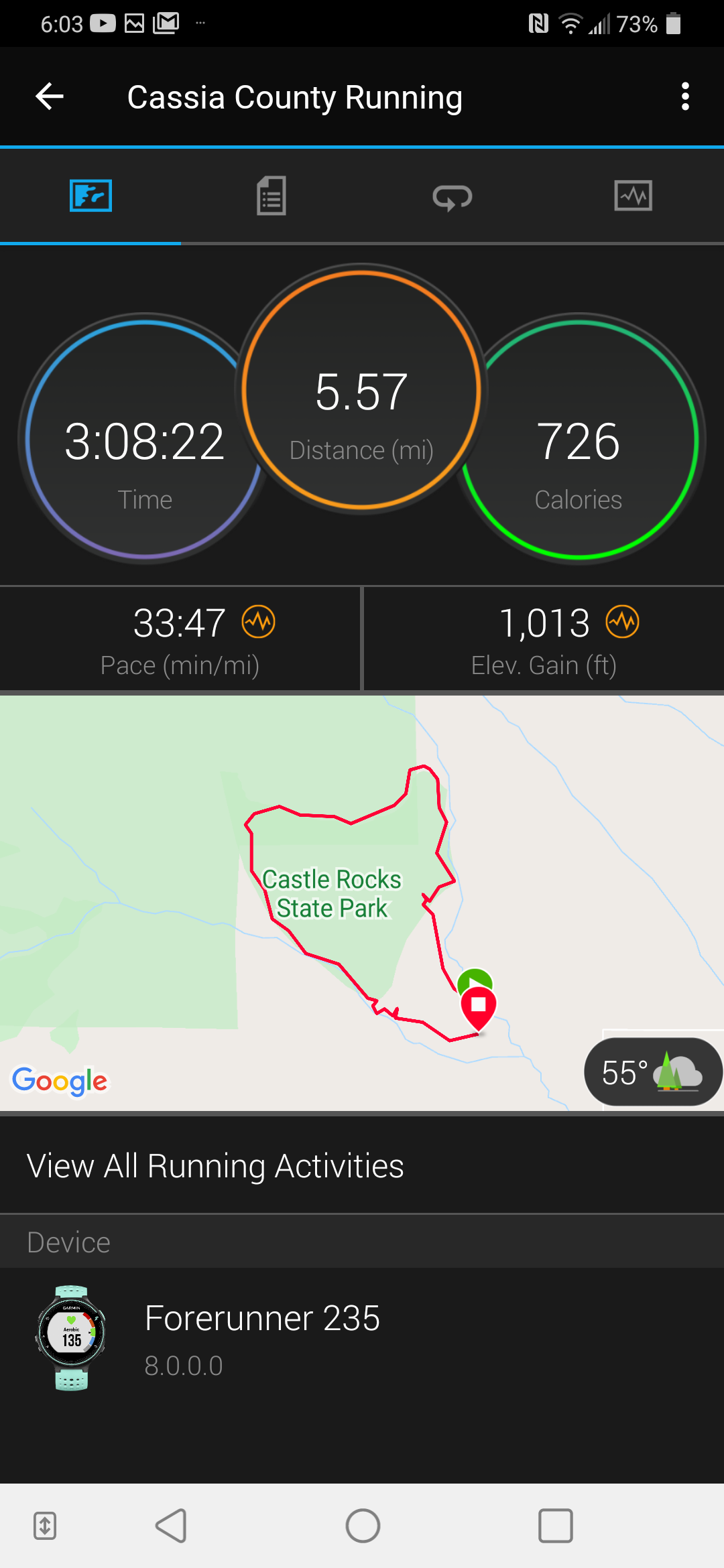Viewport: 724px width, 1568px height.
Task: Tap the system home button
Action: pyautogui.click(x=363, y=1526)
